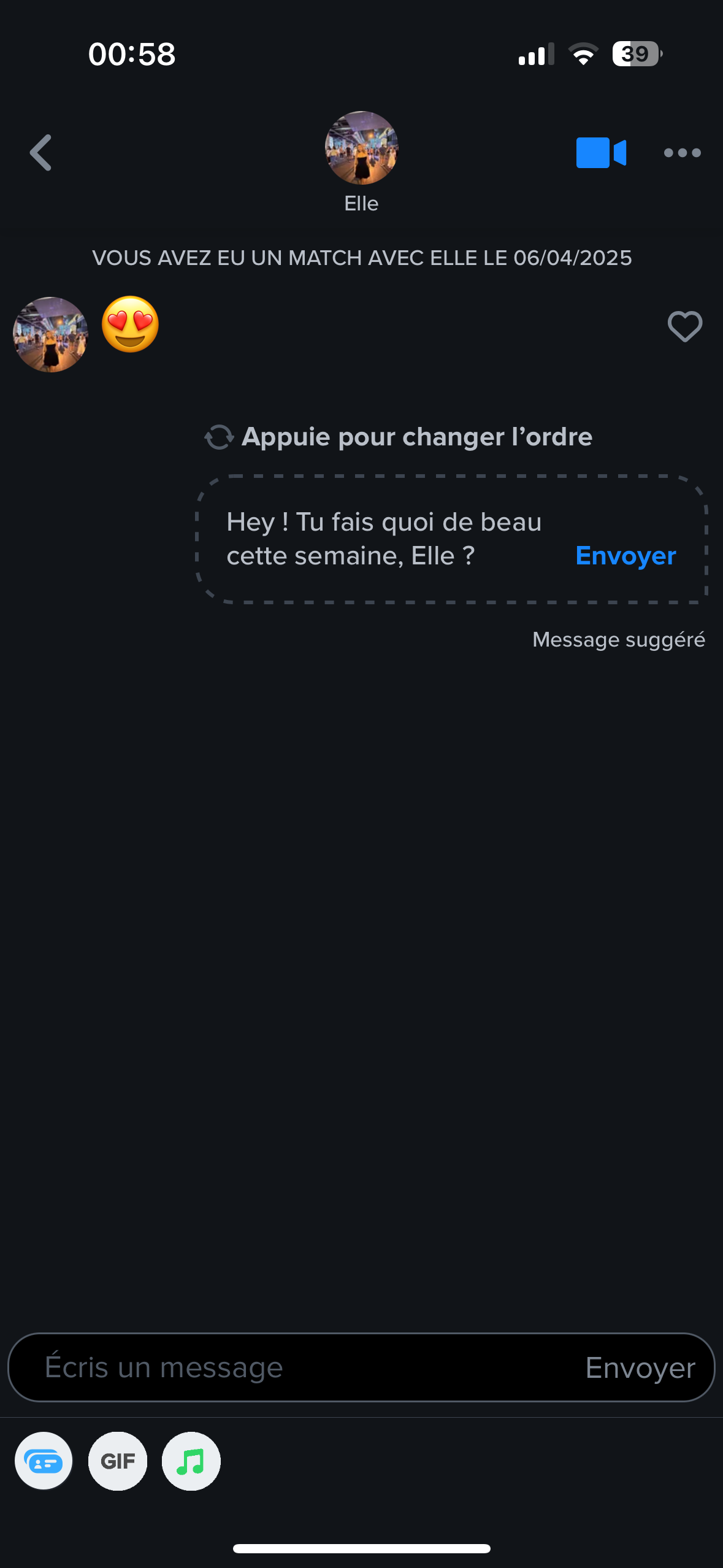Tap the grey Envoyer in the message field
The height and width of the screenshot is (1568, 723).
click(x=640, y=1368)
